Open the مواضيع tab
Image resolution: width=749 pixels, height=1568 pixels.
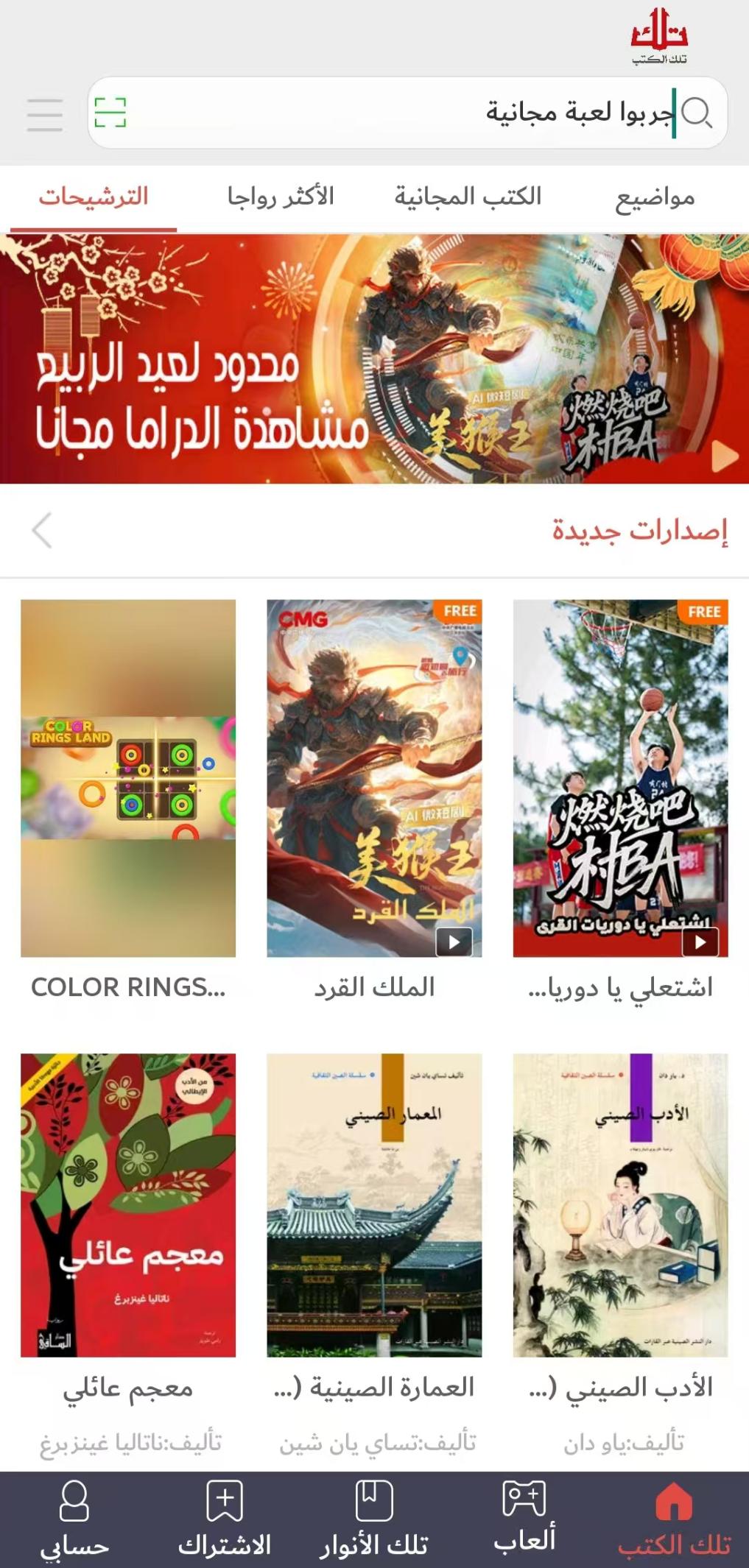(x=655, y=197)
